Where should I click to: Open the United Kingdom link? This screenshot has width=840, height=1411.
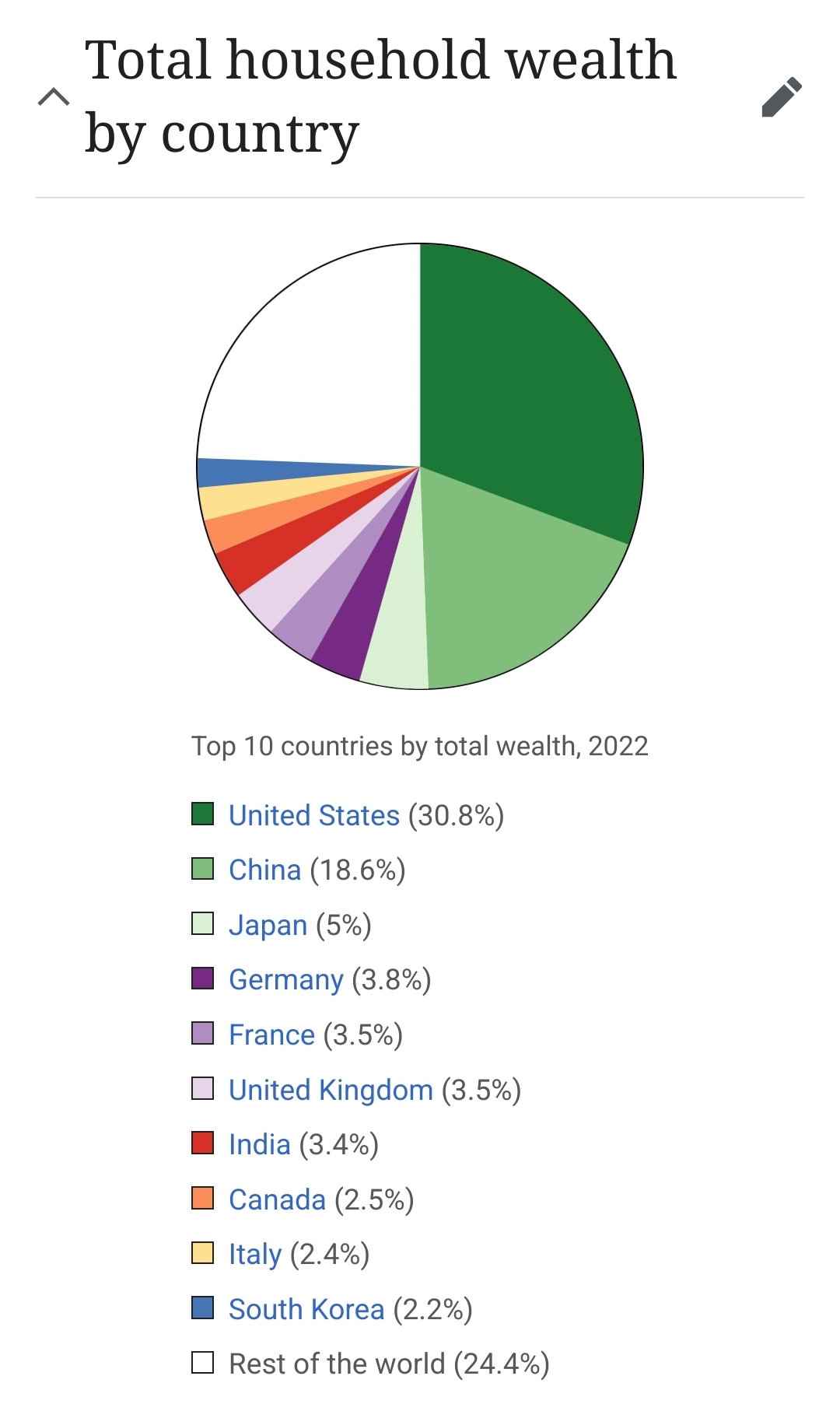coord(331,1091)
